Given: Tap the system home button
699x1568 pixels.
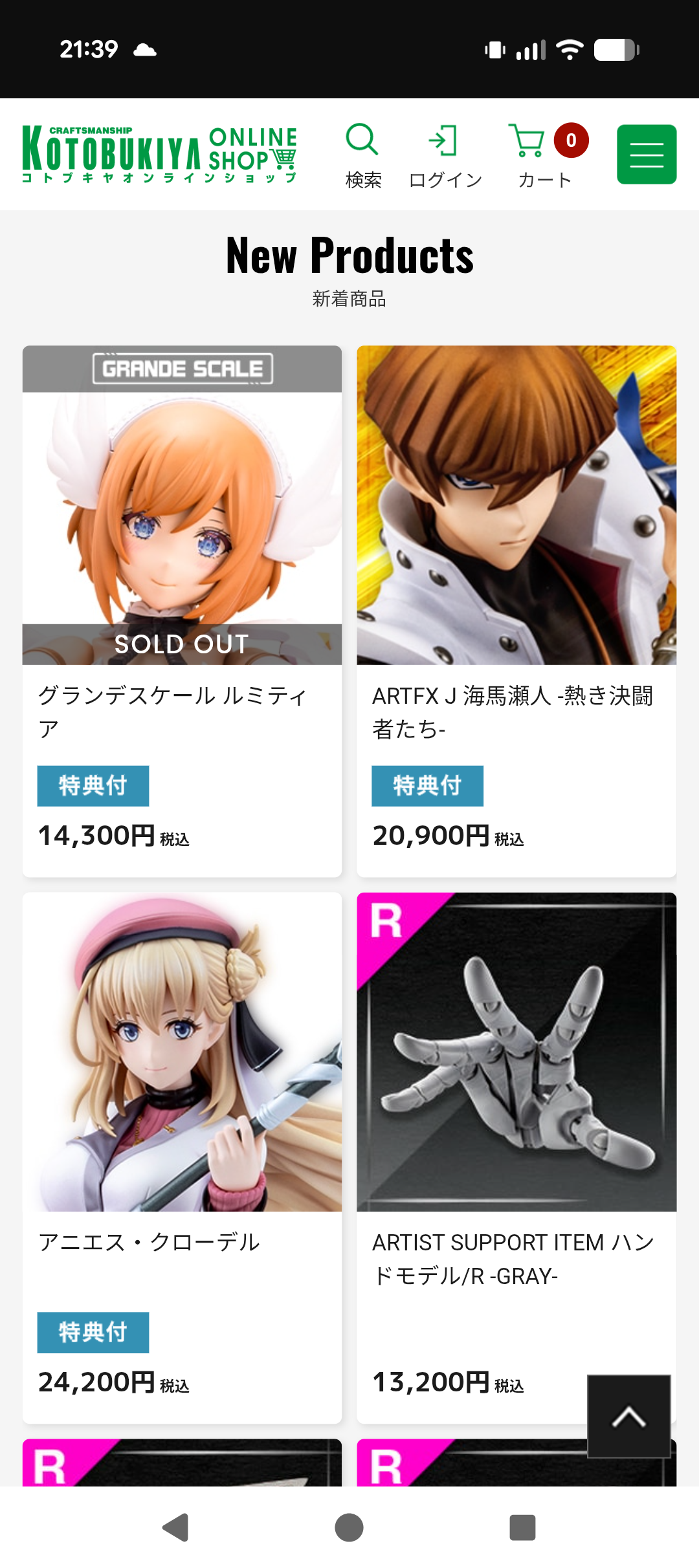Looking at the screenshot, I should (349, 1528).
